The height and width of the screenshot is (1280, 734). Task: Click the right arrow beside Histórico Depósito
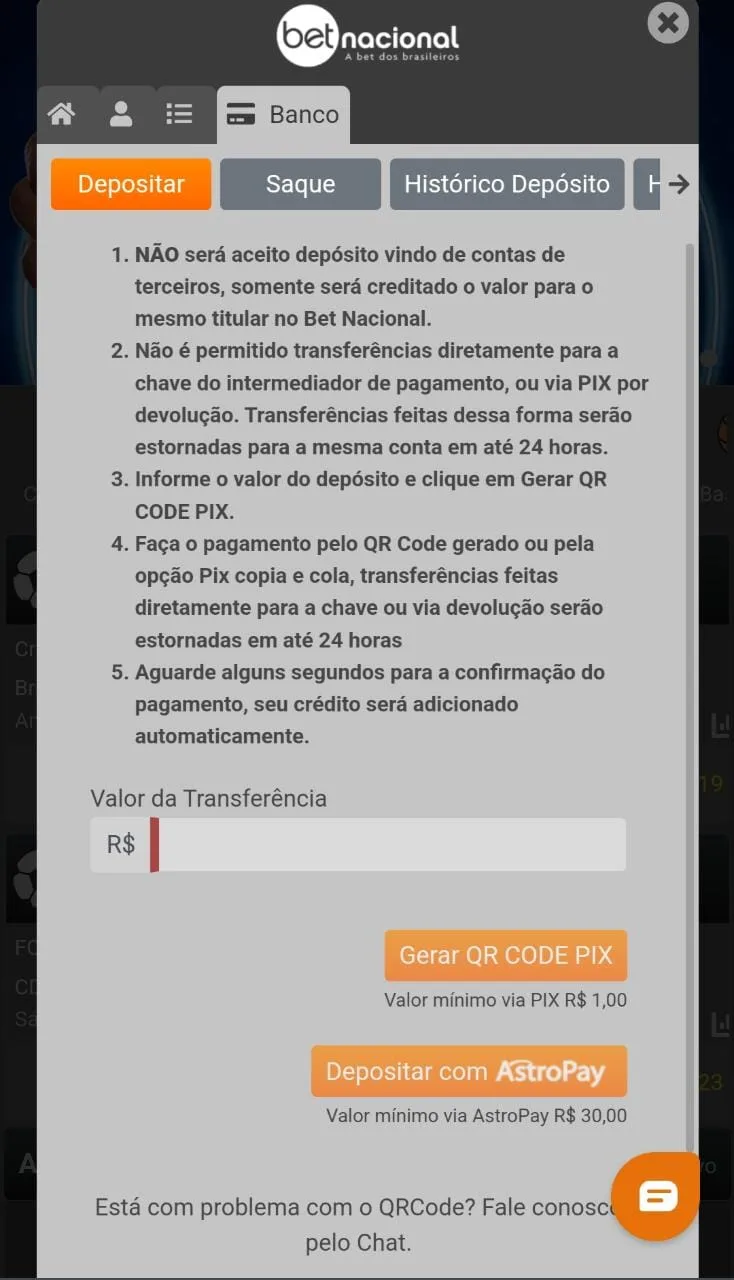pos(679,184)
